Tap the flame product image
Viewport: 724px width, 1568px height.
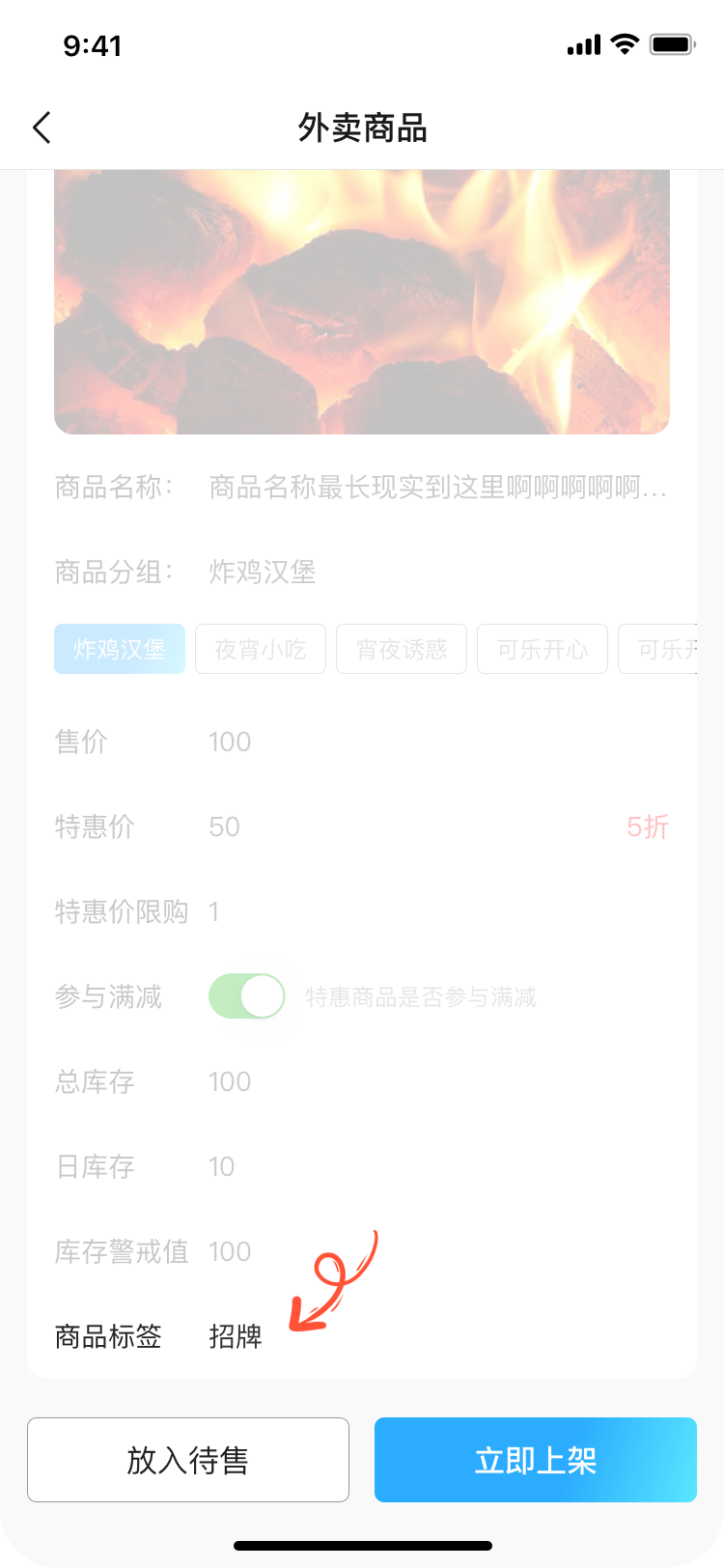coord(362,301)
